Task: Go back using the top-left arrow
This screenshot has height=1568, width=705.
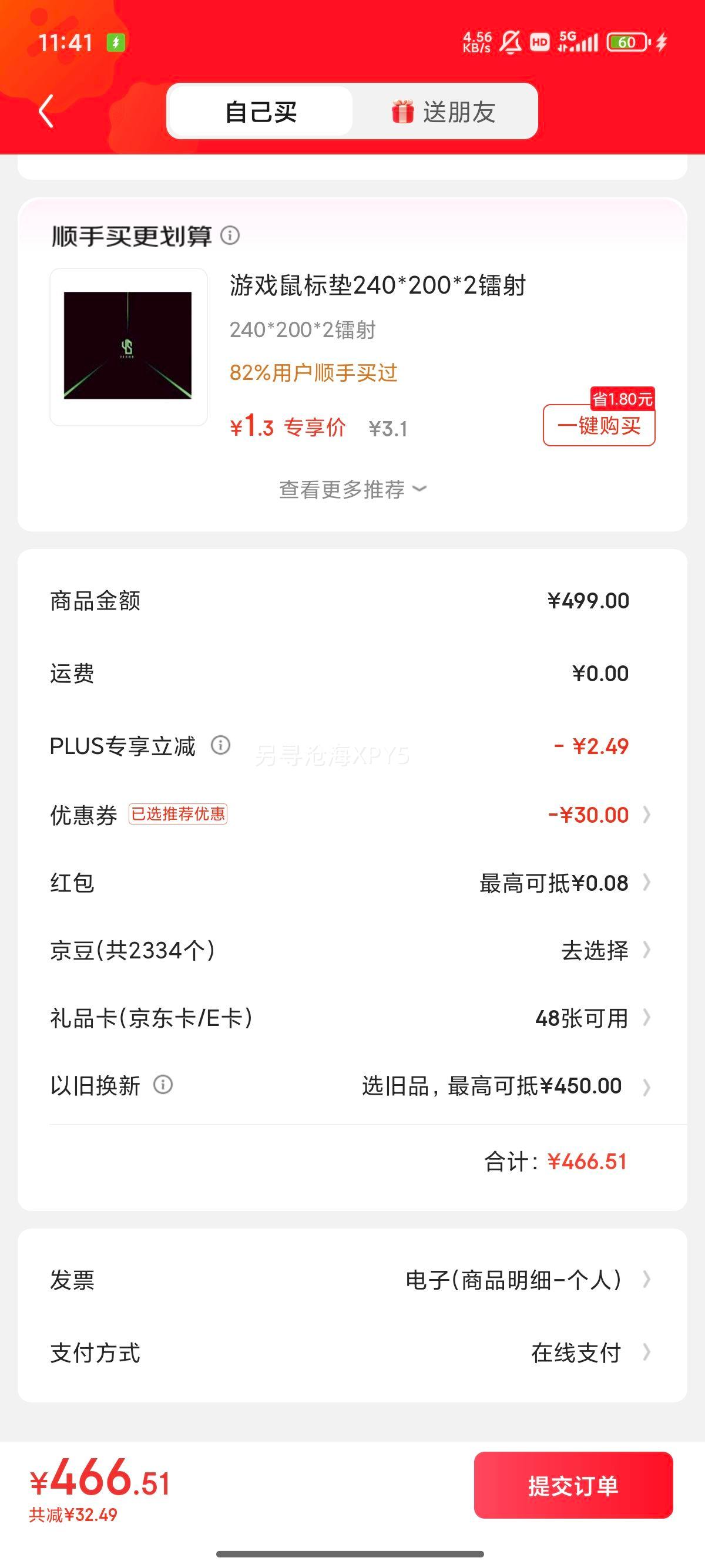Action: point(46,111)
